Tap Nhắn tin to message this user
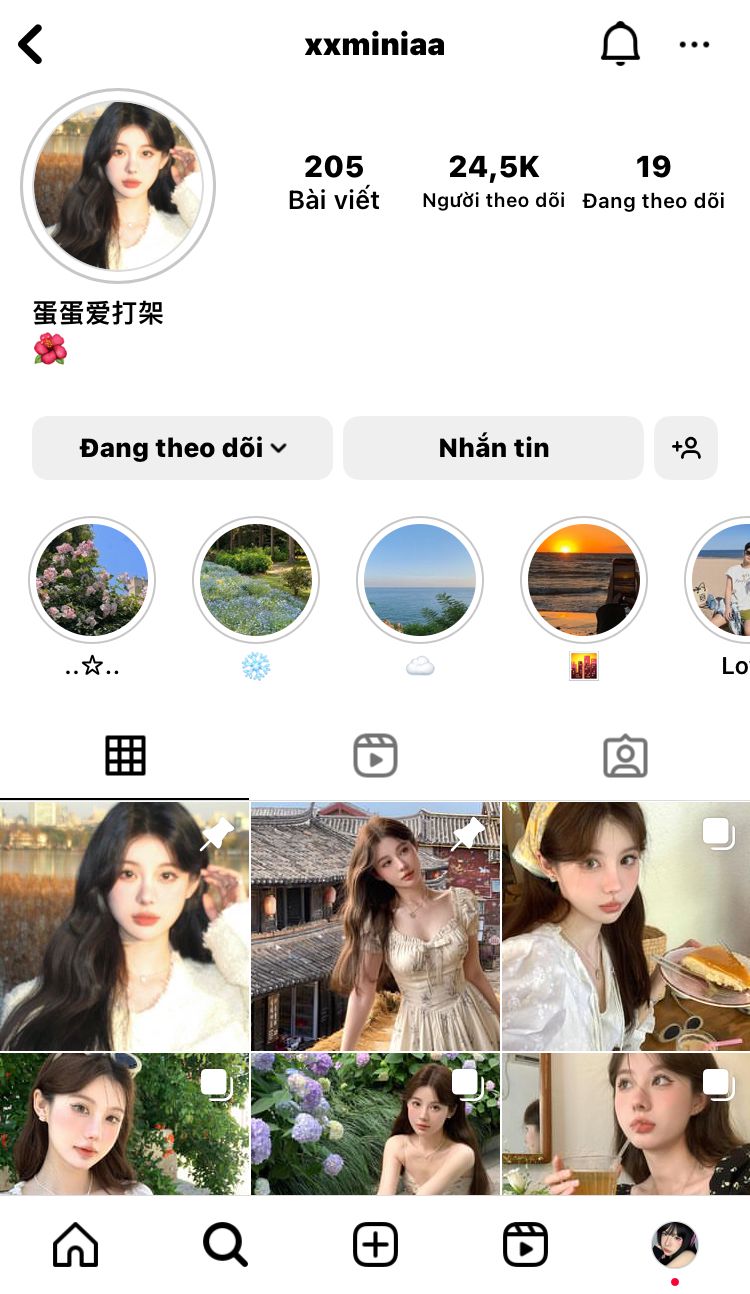 (x=493, y=448)
